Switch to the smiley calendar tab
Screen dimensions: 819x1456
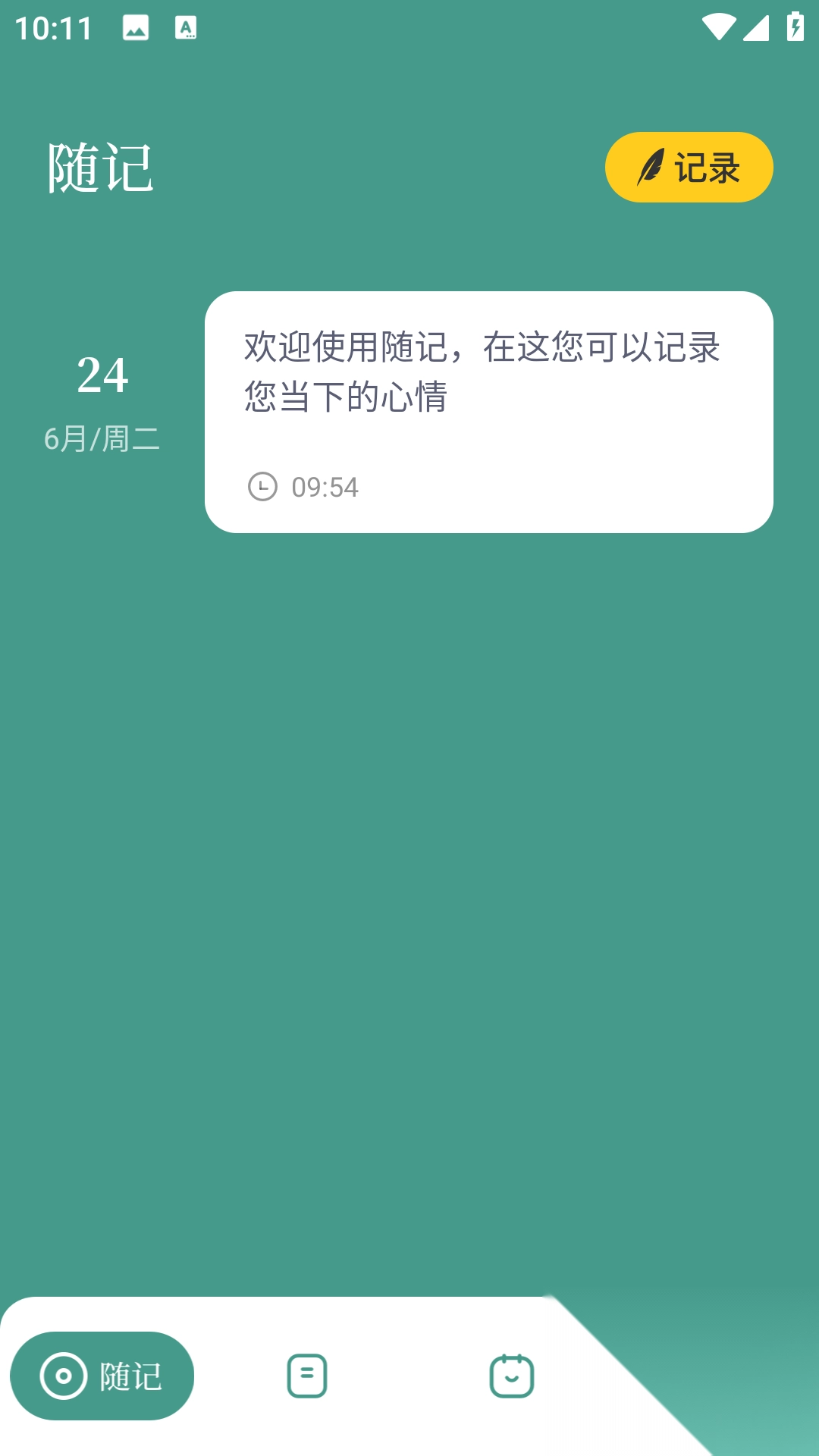[x=512, y=1376]
